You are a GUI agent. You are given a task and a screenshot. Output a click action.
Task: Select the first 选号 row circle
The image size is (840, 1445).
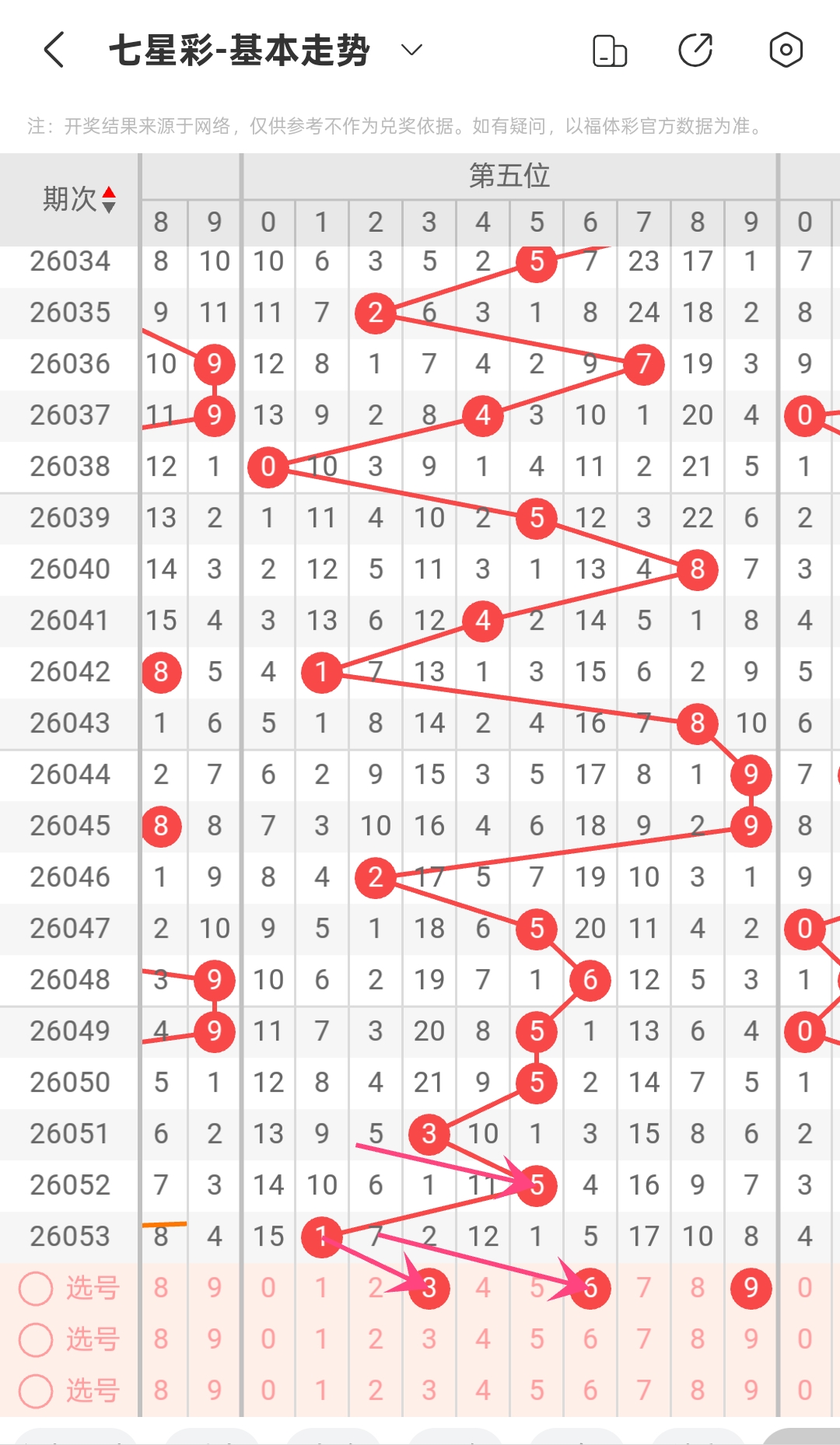tap(36, 1288)
